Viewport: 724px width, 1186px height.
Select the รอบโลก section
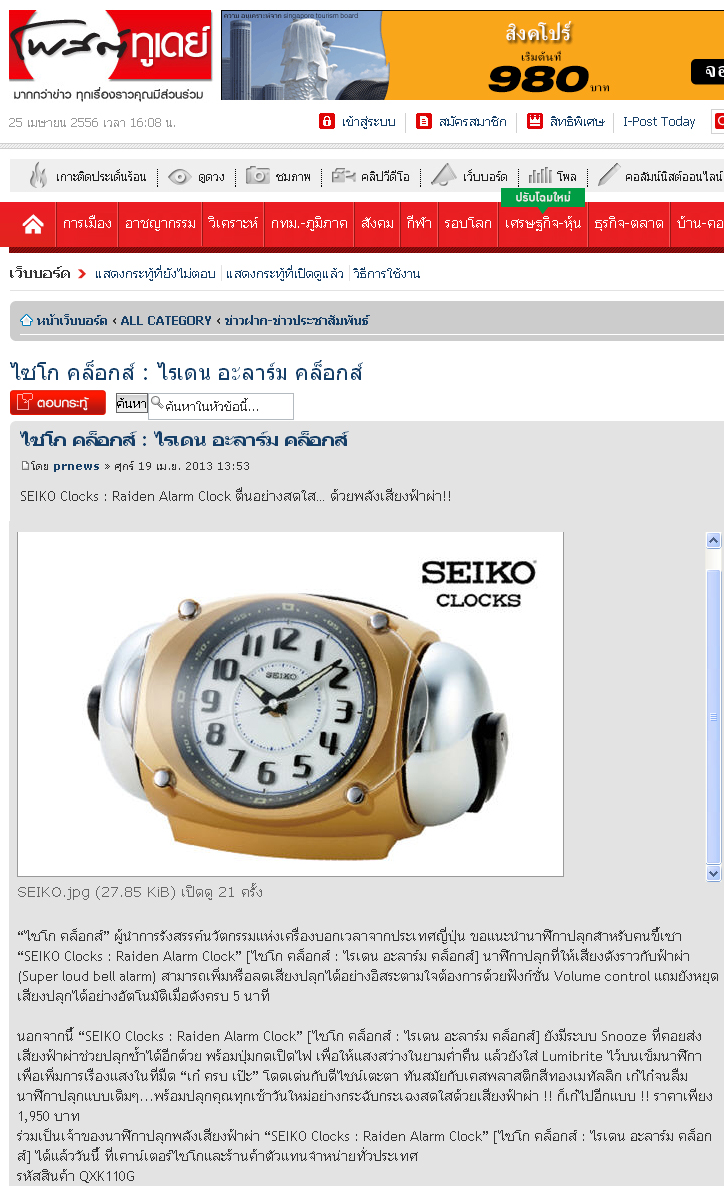tap(468, 224)
